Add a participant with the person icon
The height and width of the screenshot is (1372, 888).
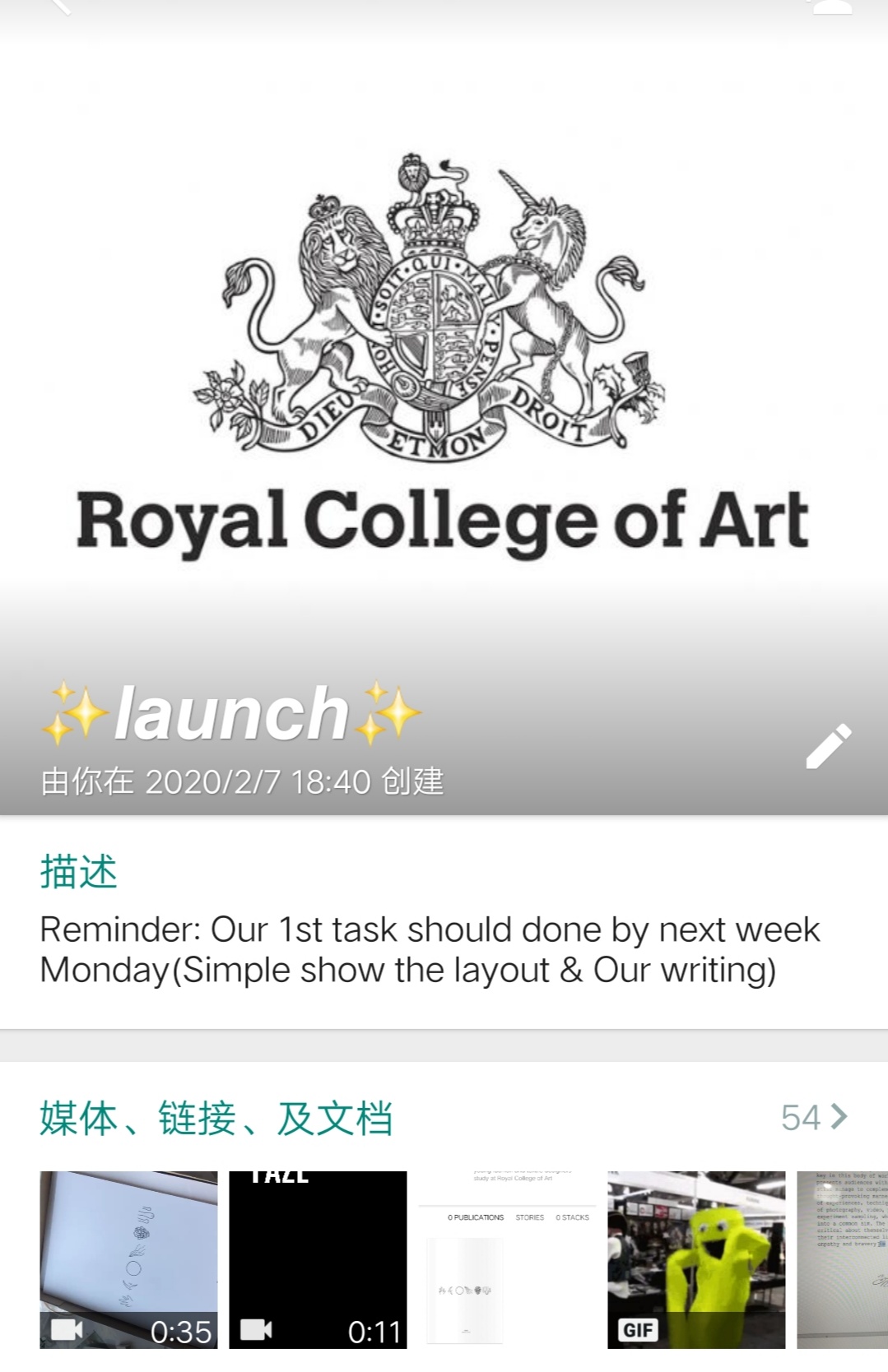(831, 7)
